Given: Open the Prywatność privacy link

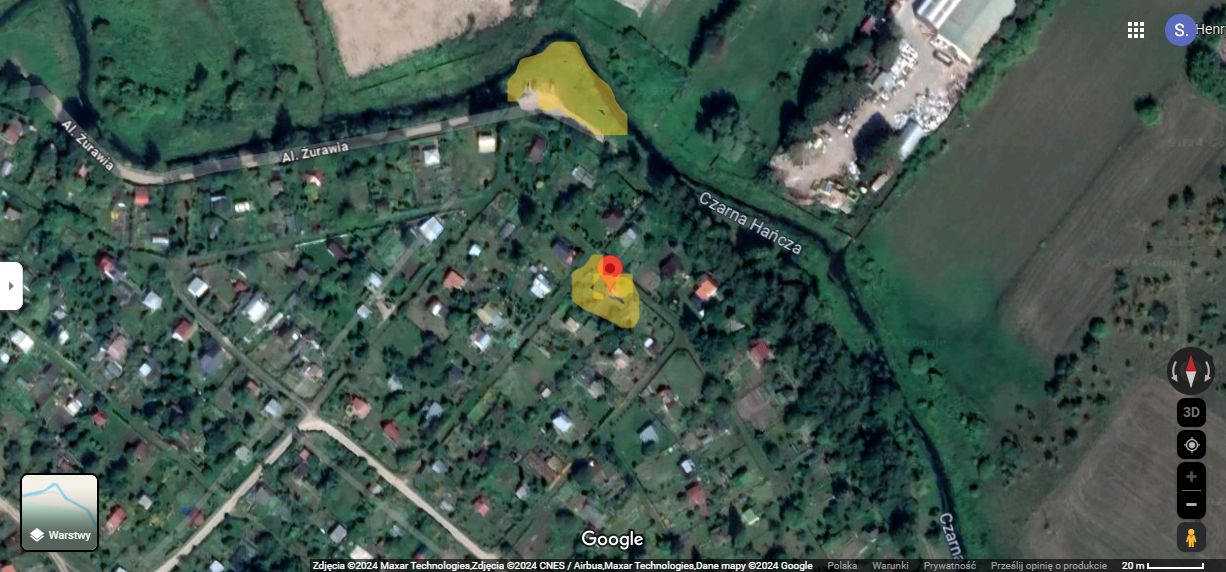Looking at the screenshot, I should pos(949,566).
